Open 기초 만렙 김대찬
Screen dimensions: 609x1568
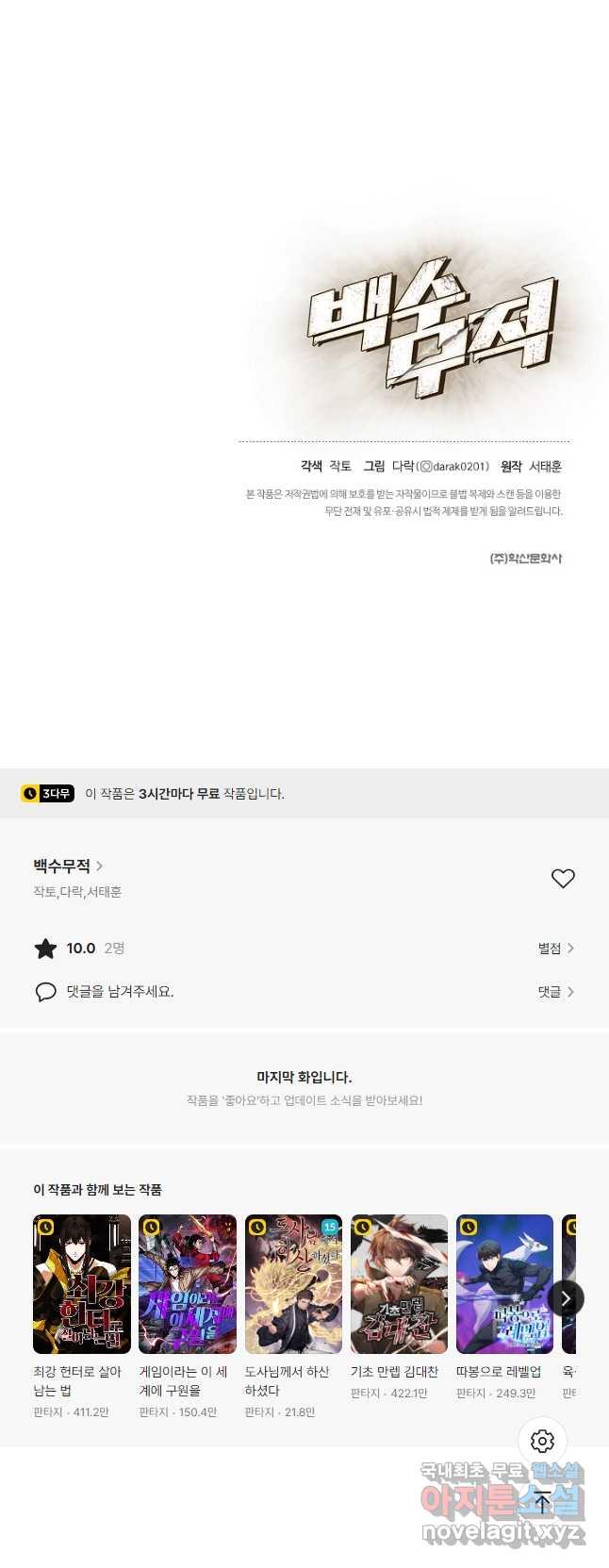398,1284
